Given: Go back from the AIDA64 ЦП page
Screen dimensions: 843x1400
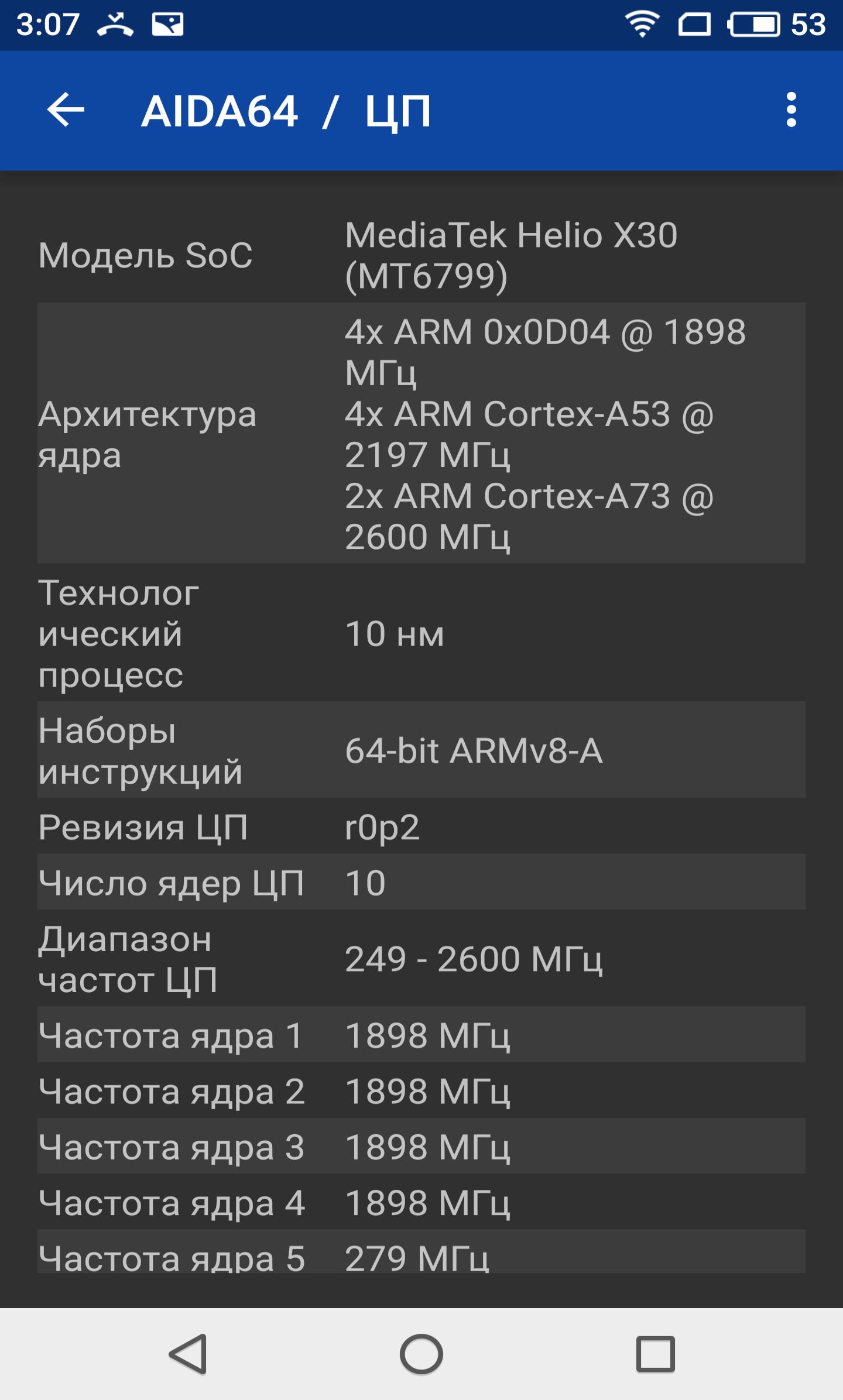Looking at the screenshot, I should click(x=66, y=110).
